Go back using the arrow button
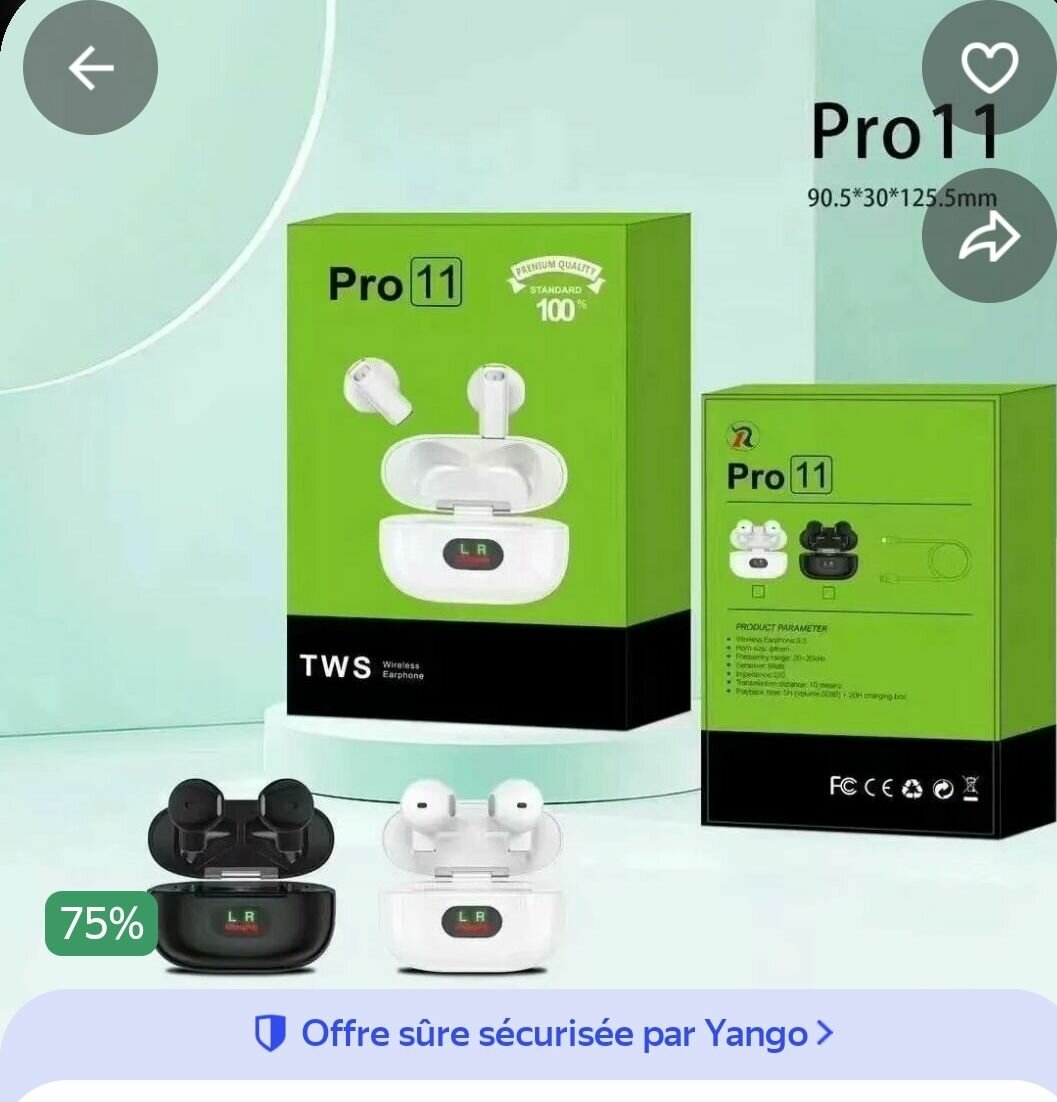 point(90,68)
